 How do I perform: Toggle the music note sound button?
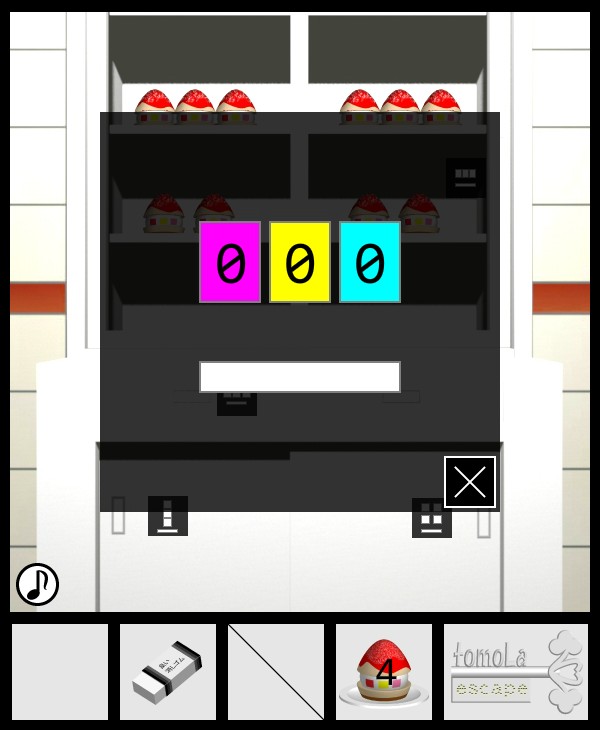[38, 584]
